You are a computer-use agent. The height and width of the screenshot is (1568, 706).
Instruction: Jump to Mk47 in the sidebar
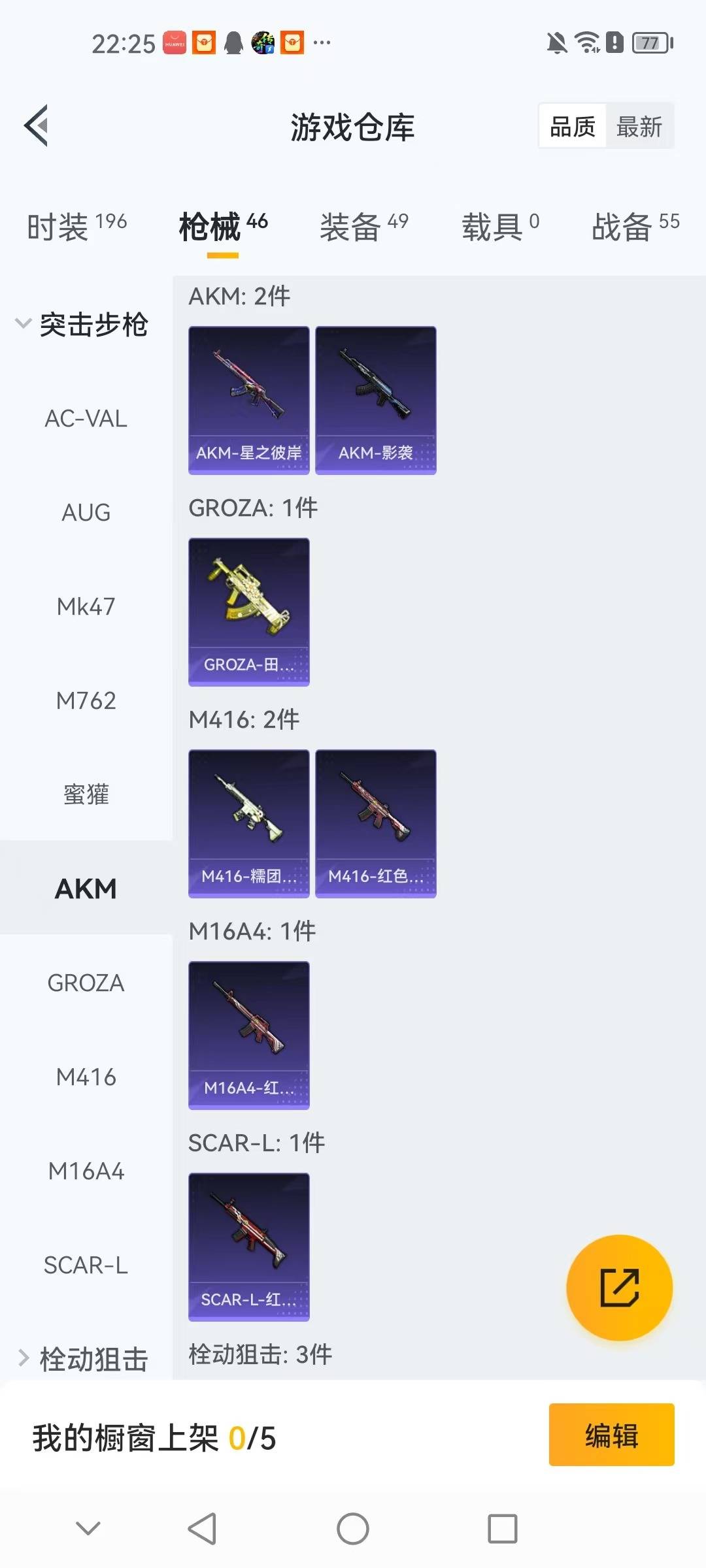tap(86, 607)
